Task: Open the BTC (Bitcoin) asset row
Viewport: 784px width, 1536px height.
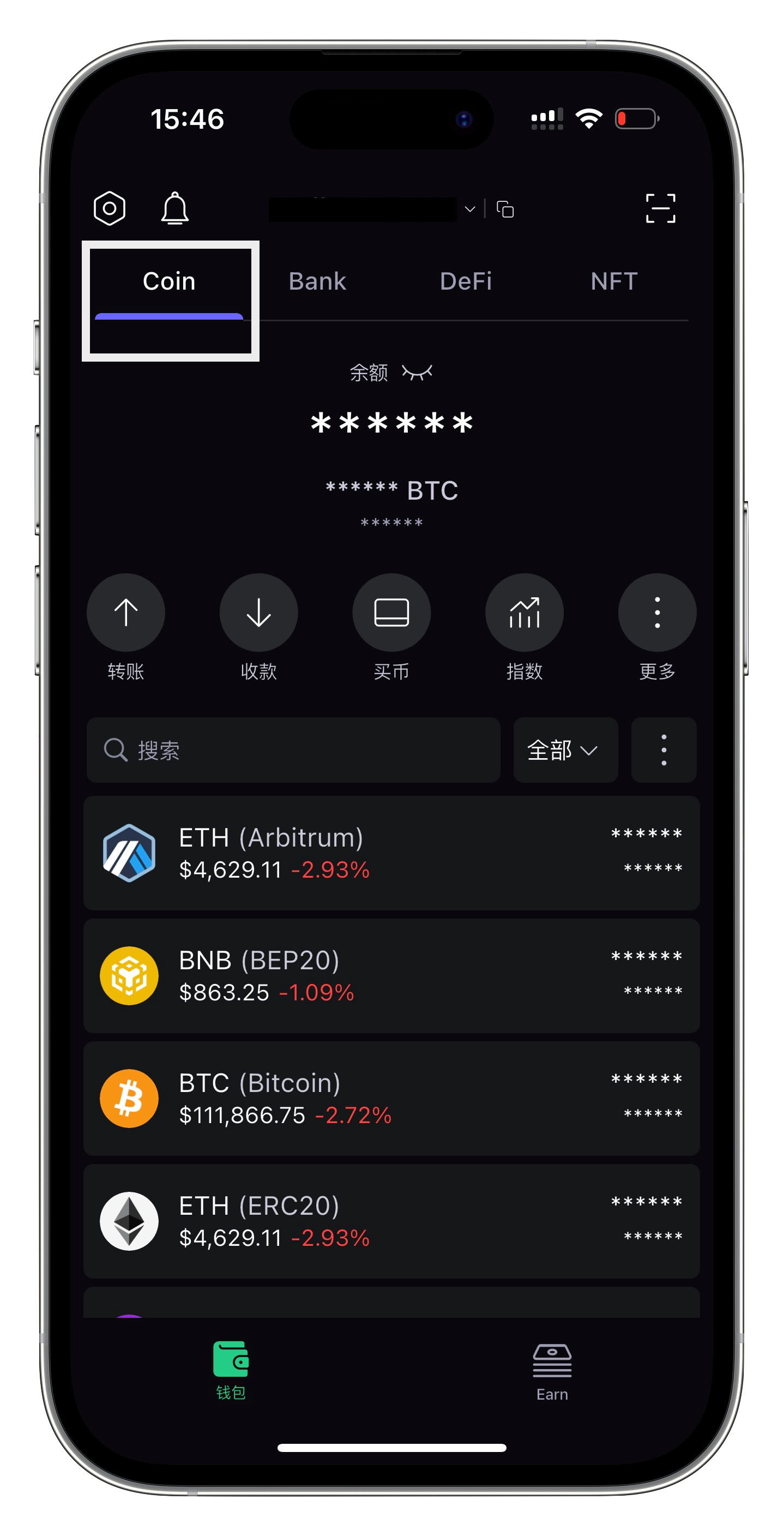Action: 391,1099
